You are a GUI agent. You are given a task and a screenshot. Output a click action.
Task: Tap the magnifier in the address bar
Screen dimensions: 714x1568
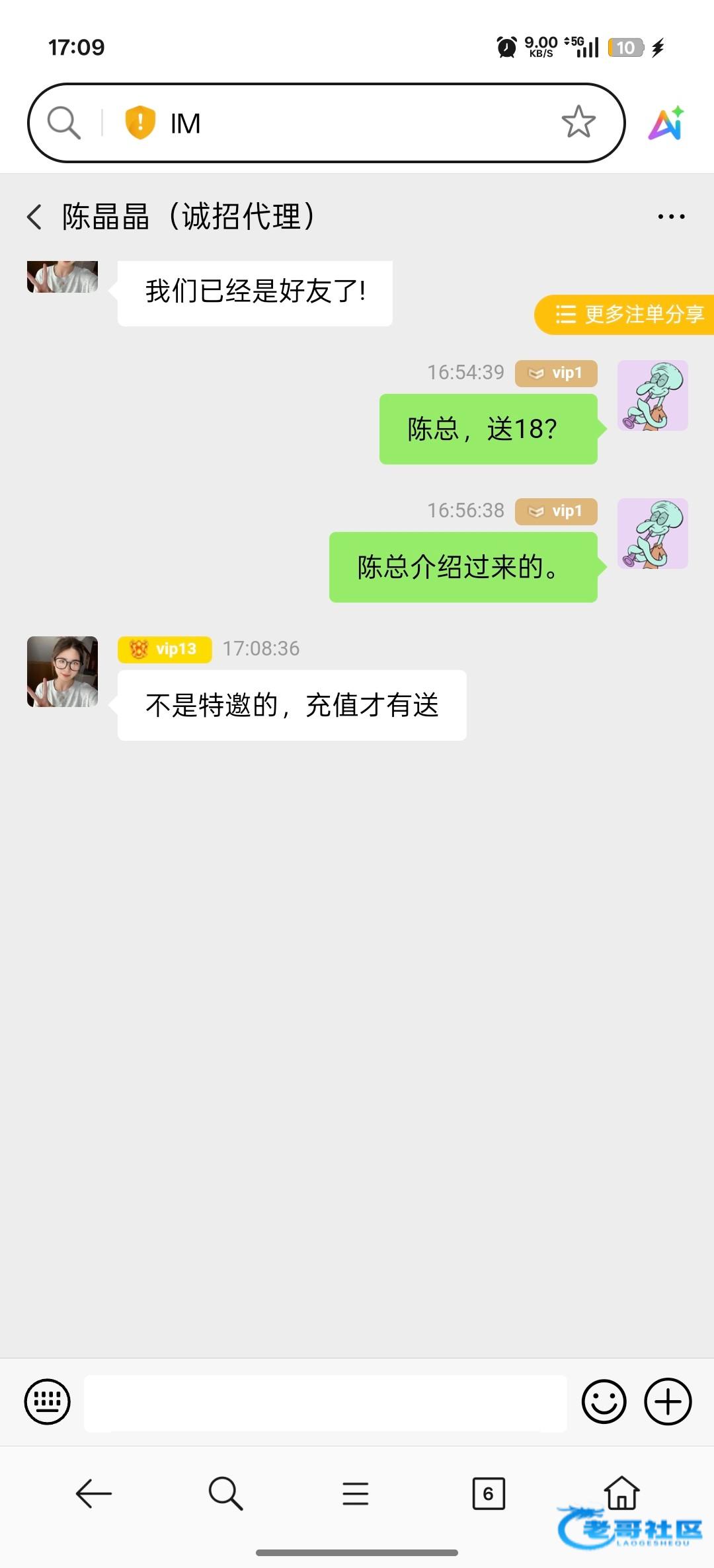(64, 123)
